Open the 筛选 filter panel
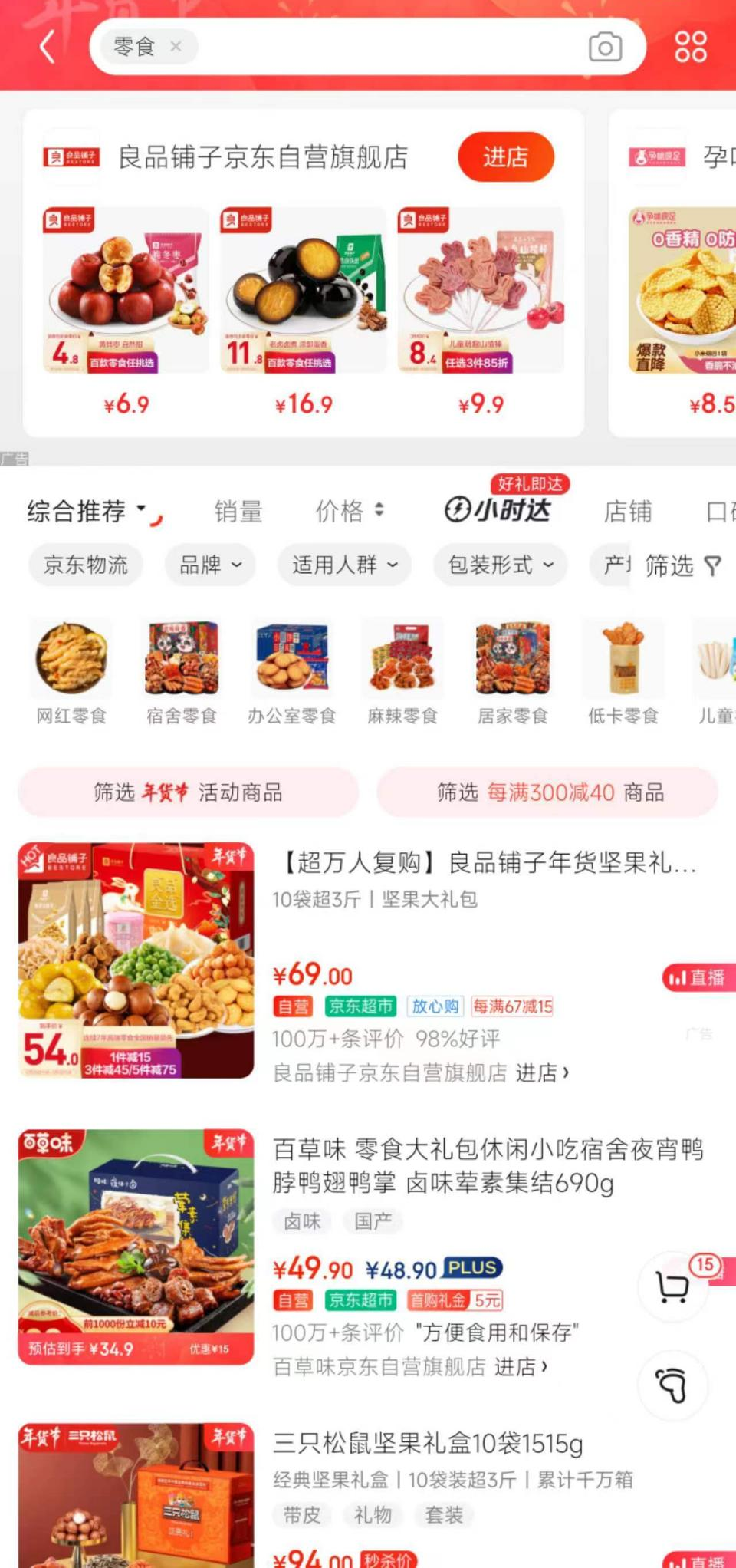Image resolution: width=736 pixels, height=1568 pixels. tap(682, 566)
